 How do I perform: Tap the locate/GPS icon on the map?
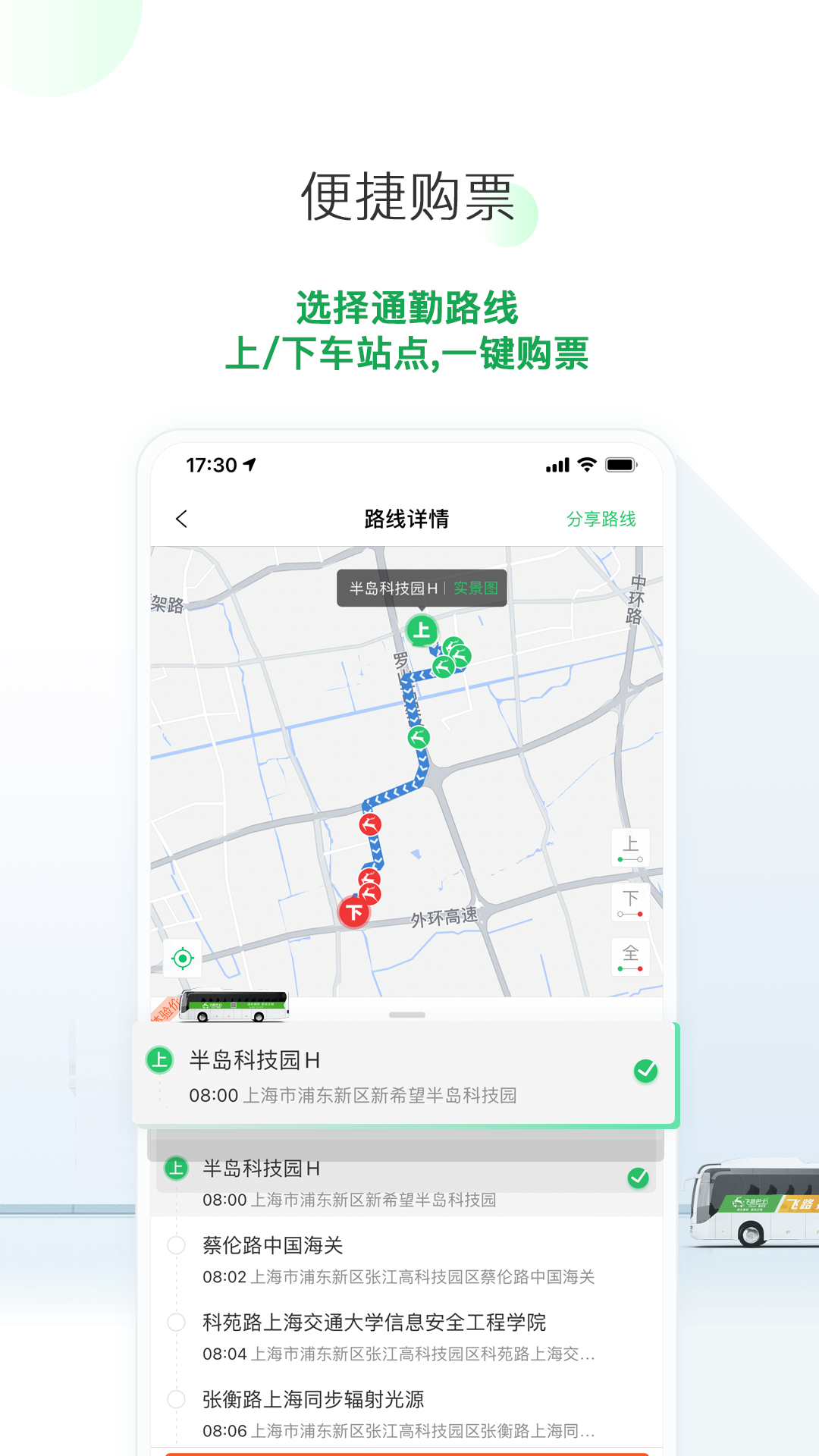click(182, 957)
